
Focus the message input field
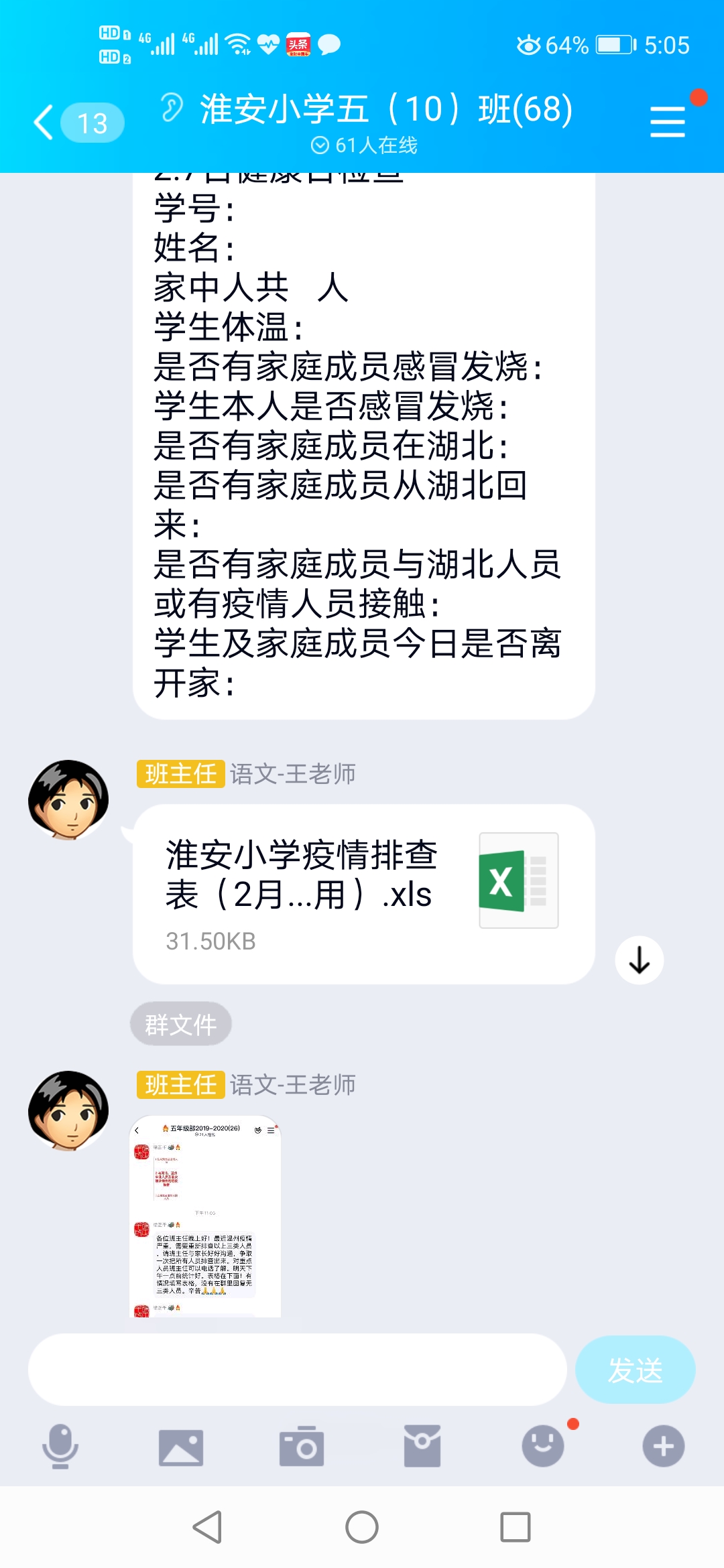coord(297,1369)
